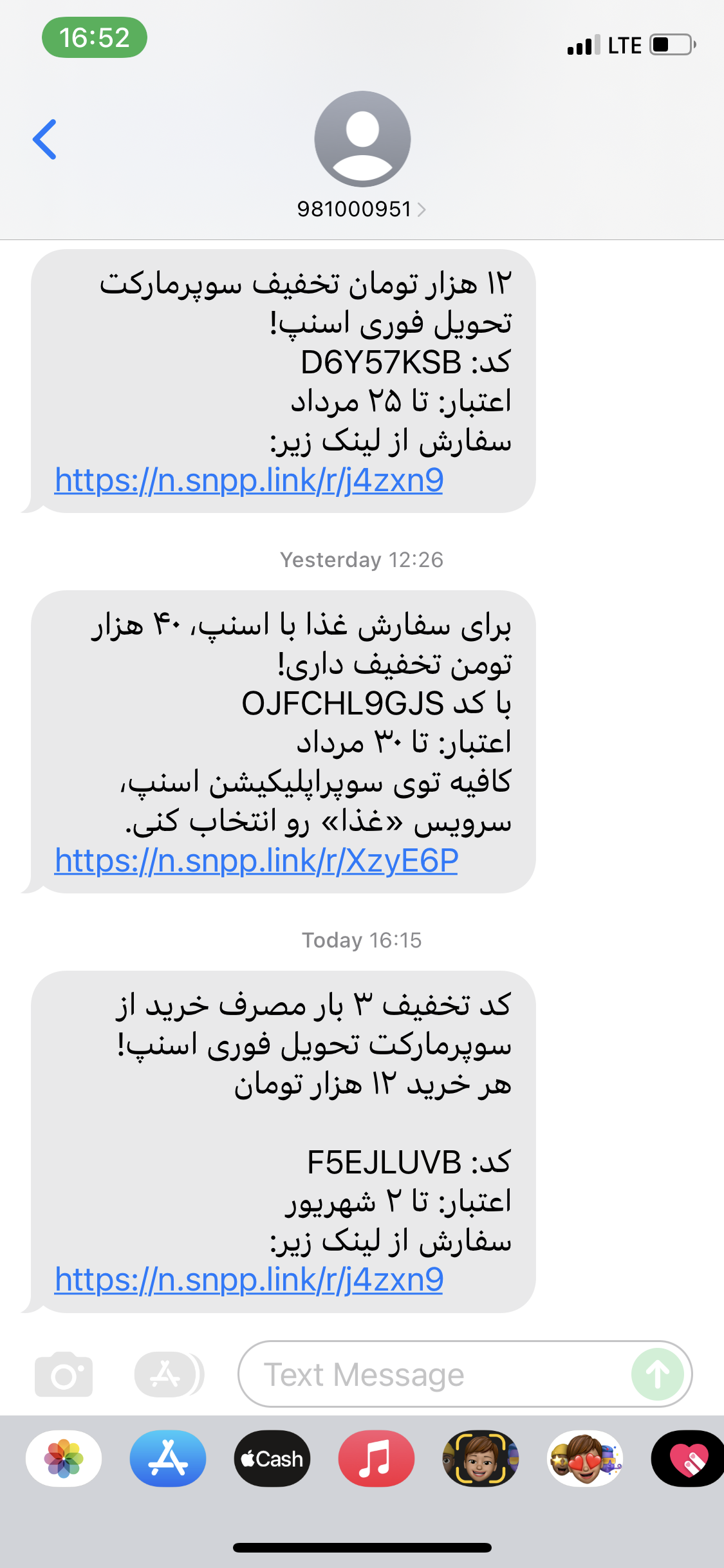Open Digital Touch heart in the app strip

tap(687, 1459)
